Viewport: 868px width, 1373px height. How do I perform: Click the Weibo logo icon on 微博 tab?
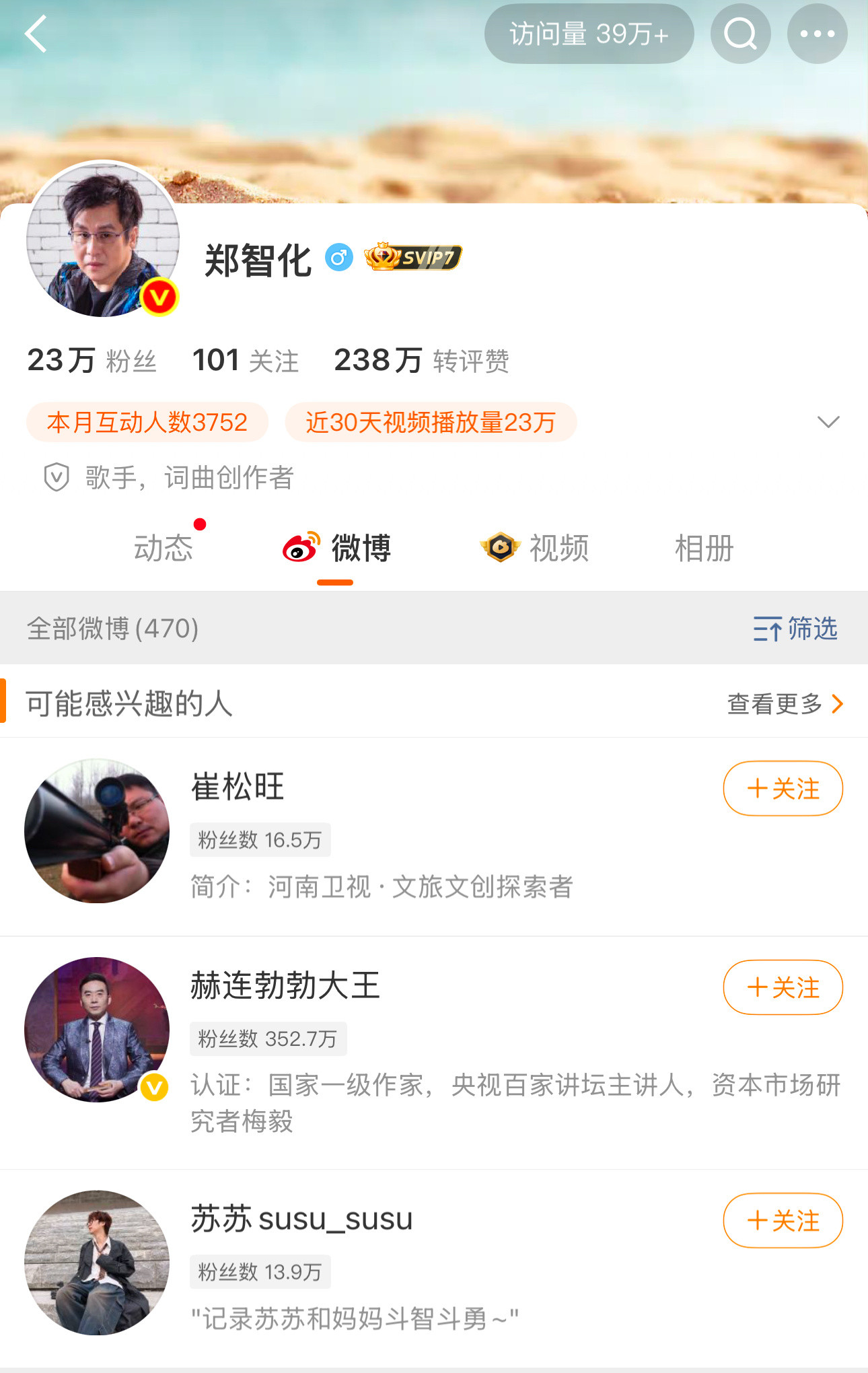click(x=298, y=549)
